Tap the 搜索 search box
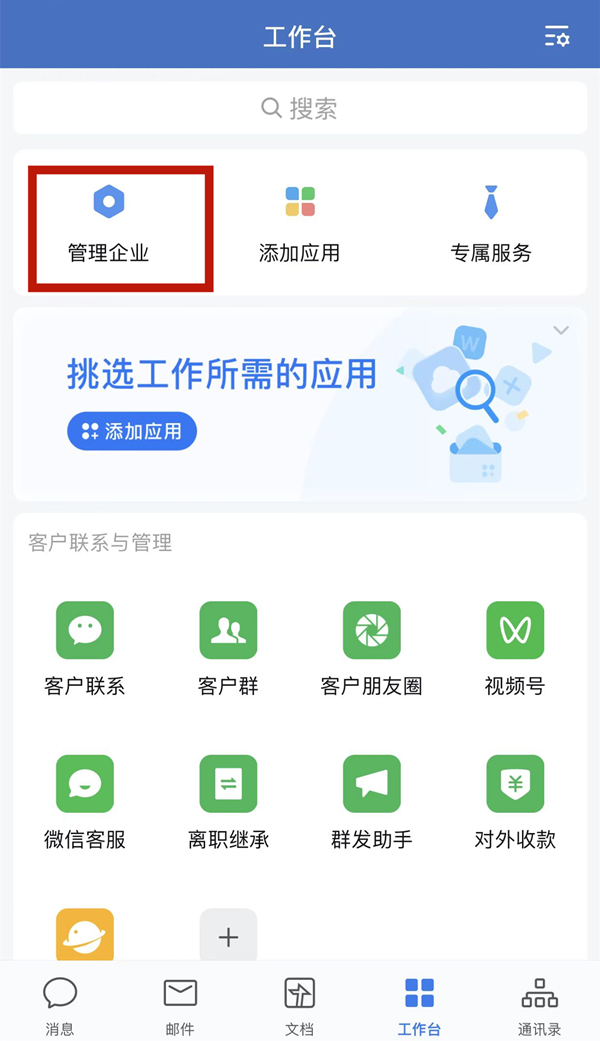The width and height of the screenshot is (600, 1041). tap(300, 108)
